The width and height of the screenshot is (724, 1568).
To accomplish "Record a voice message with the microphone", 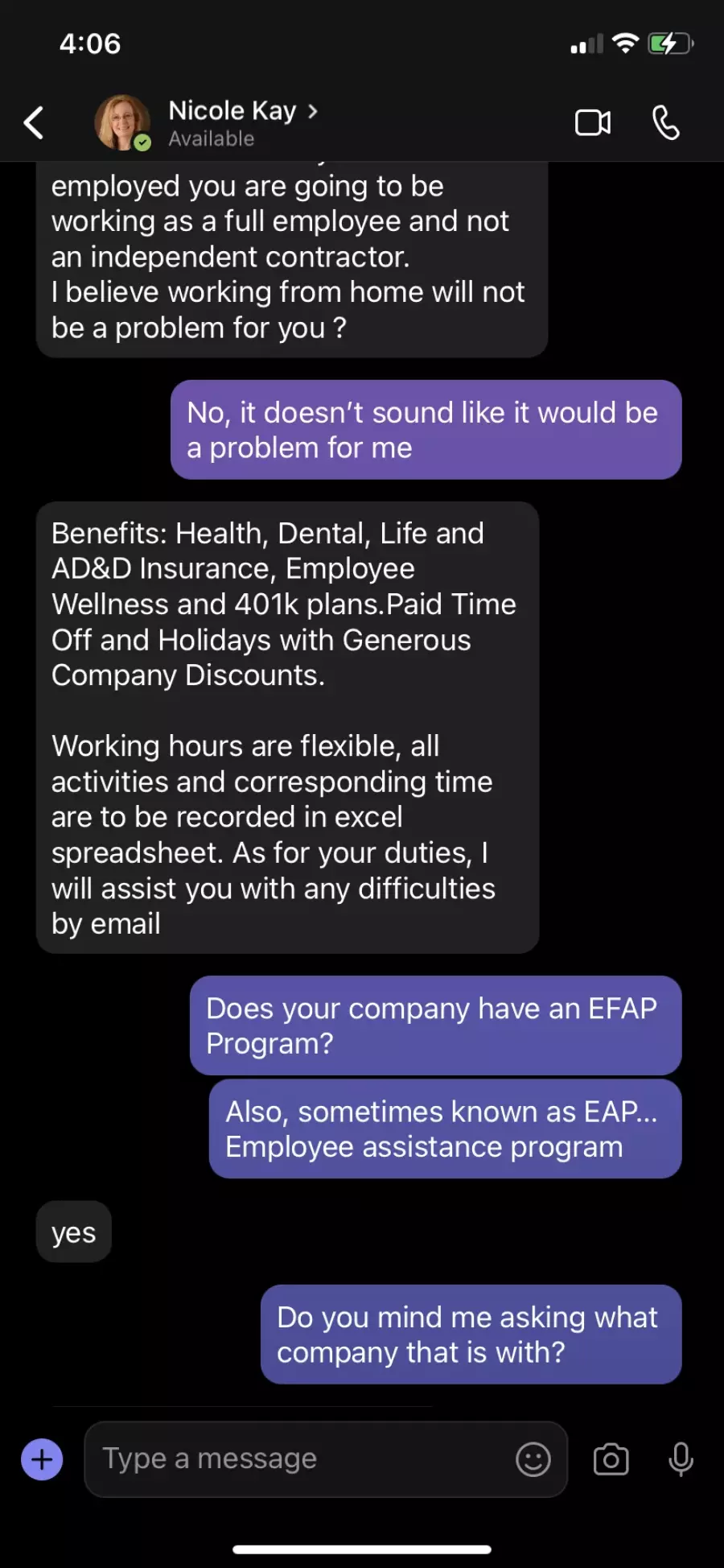I will pos(681,1459).
